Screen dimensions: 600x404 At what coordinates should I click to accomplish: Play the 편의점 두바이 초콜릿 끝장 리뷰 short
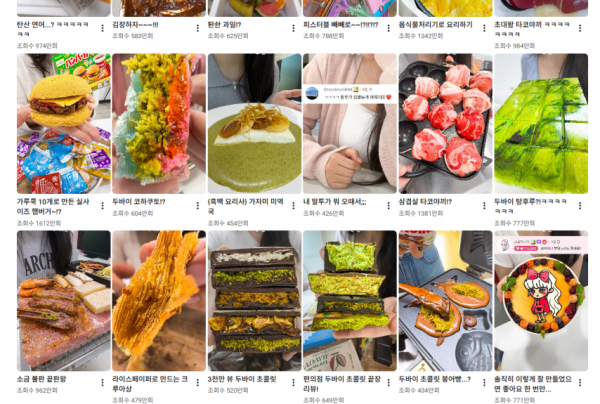[x=350, y=300]
